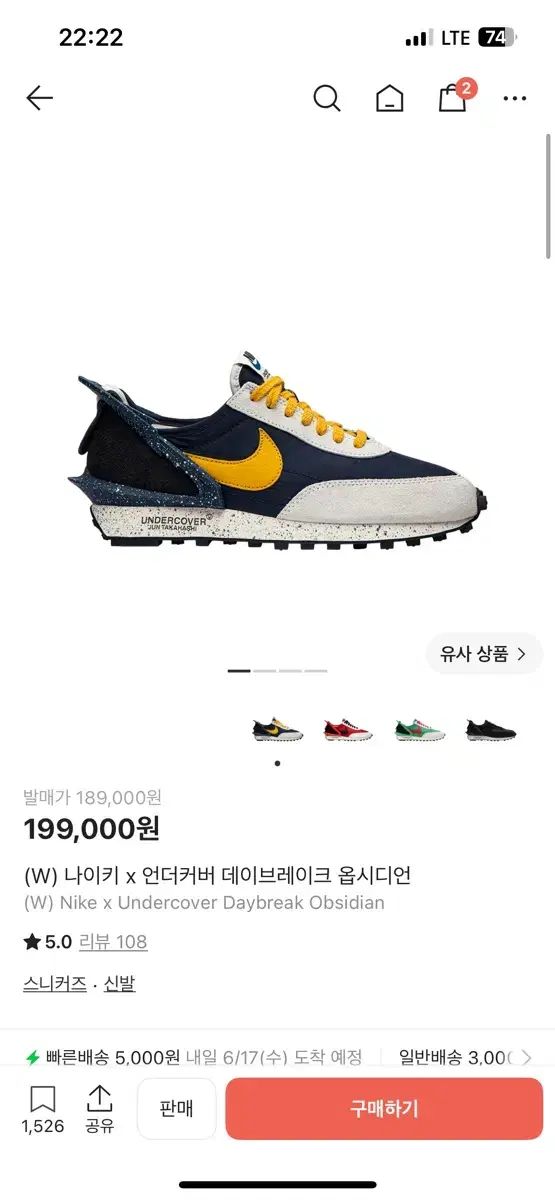Select the red colorway thumbnail

[x=348, y=730]
